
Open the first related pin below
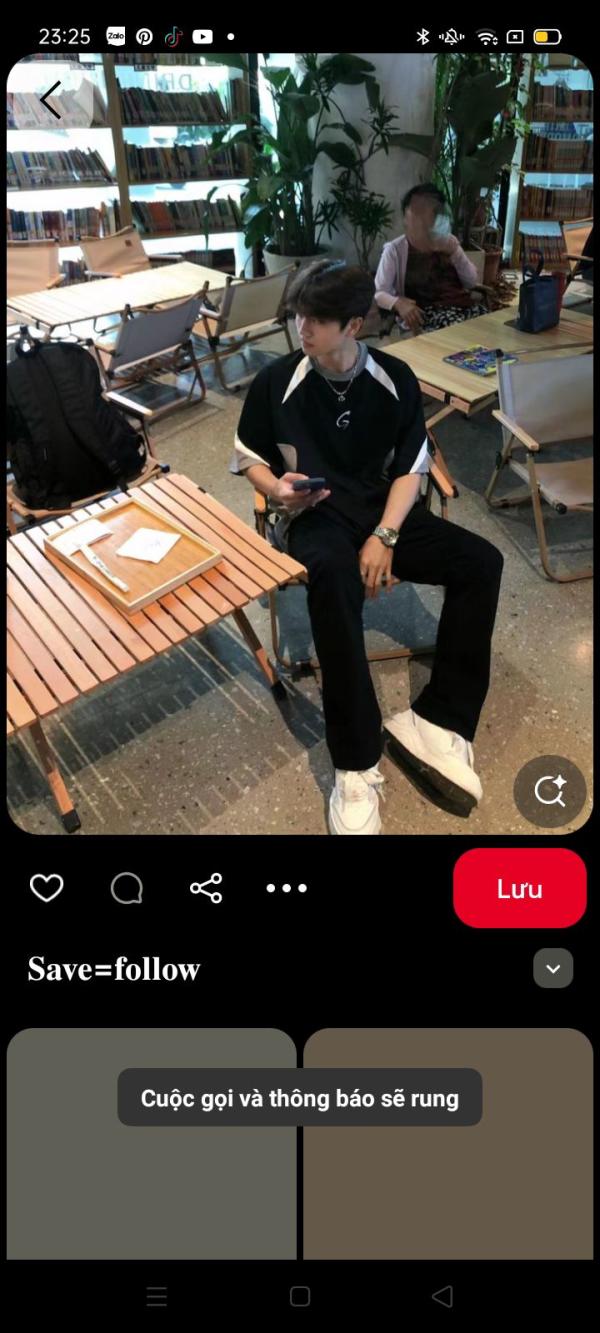pos(151,1143)
